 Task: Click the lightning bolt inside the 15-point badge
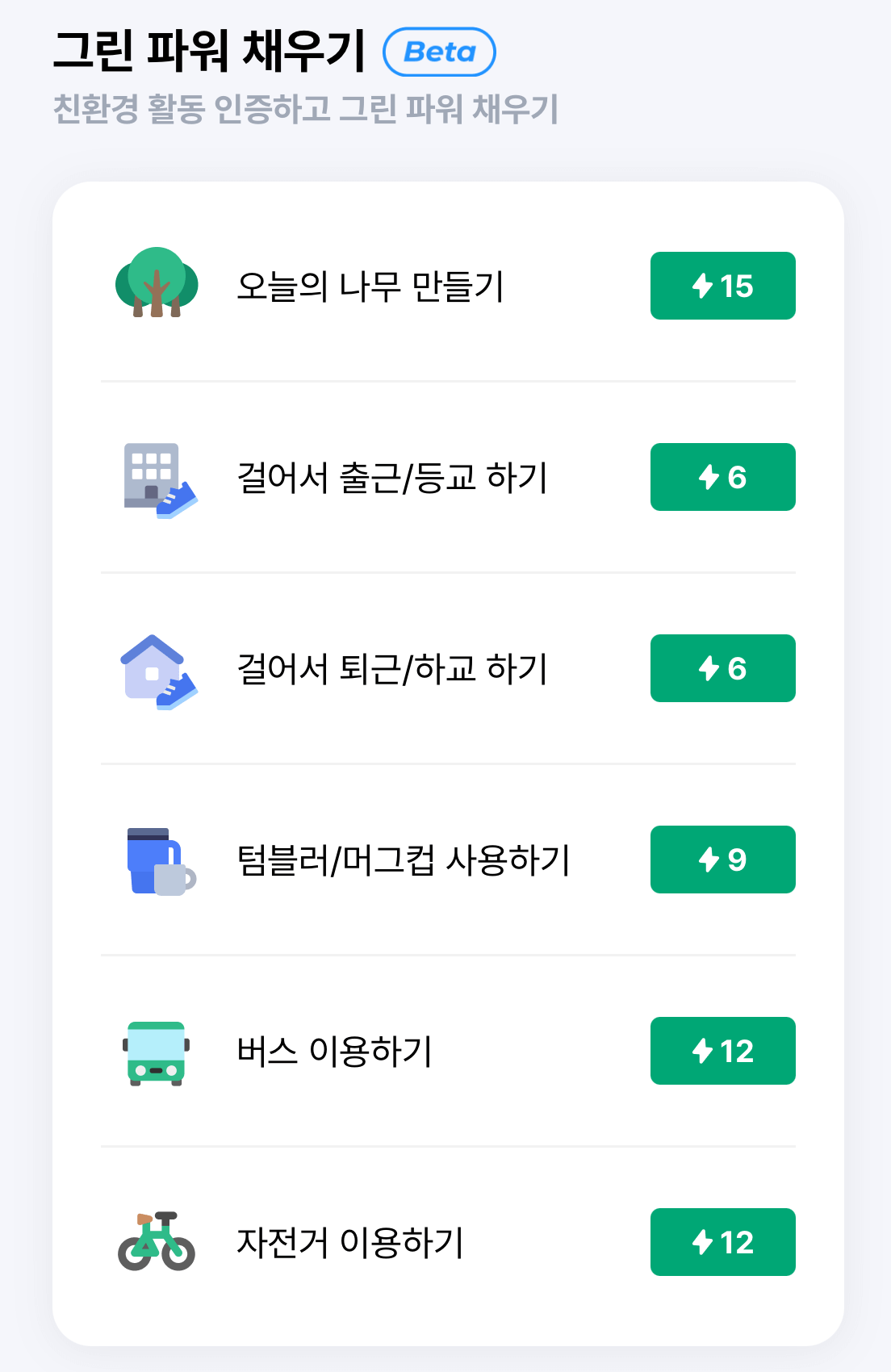[x=701, y=285]
